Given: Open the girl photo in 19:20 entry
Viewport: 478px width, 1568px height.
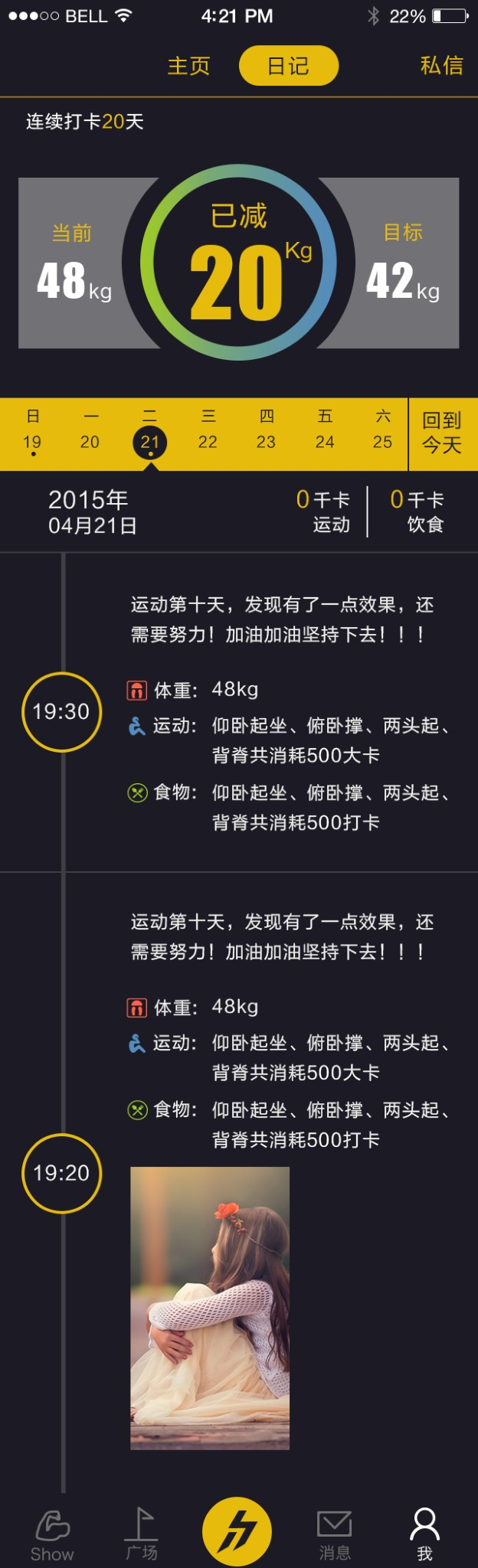Looking at the screenshot, I should coord(210,1308).
